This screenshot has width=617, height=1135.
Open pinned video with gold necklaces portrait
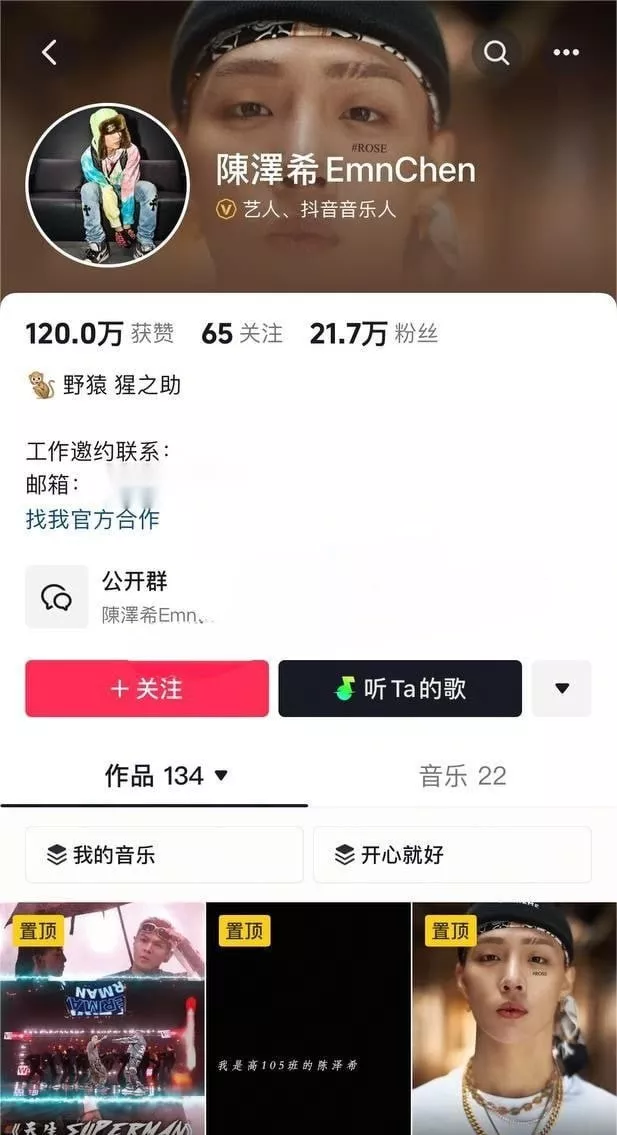[x=514, y=1018]
